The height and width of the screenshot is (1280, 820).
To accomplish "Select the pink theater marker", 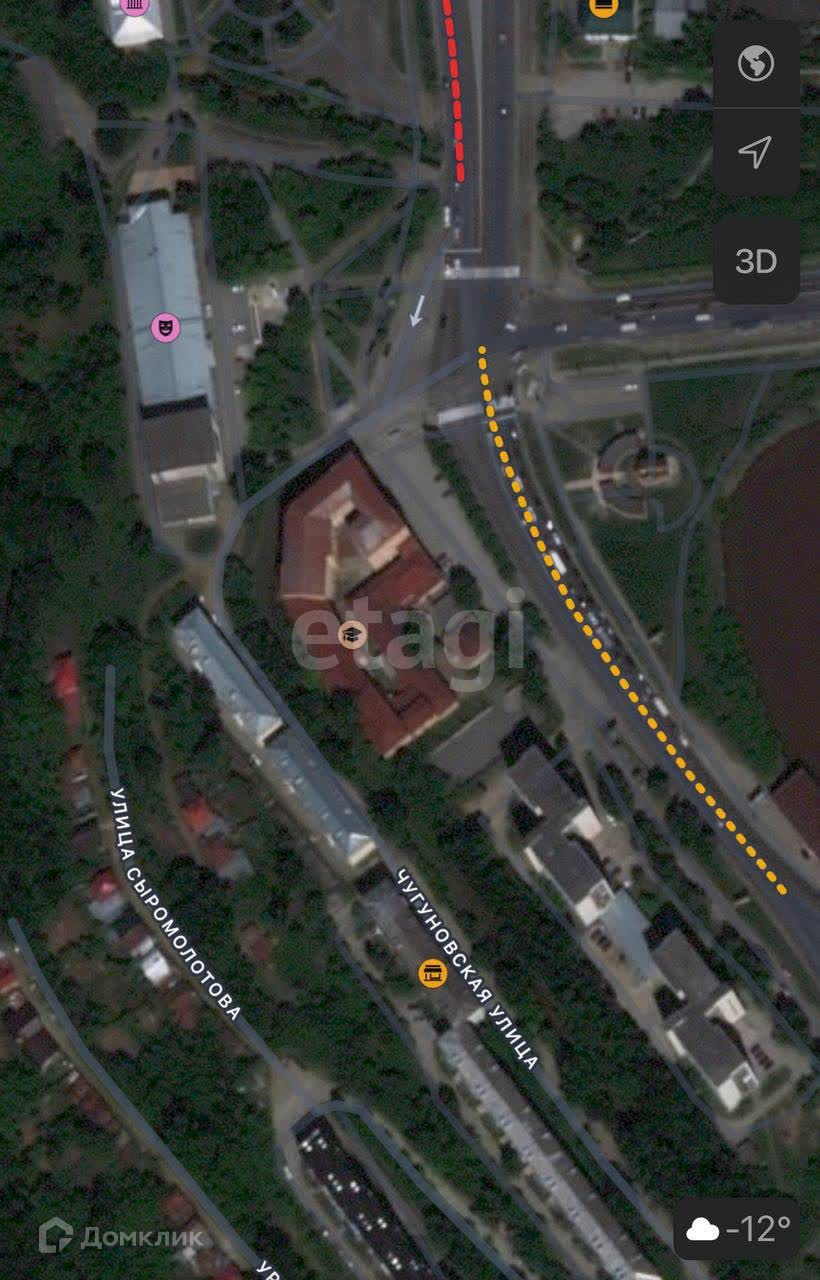I will click(x=165, y=327).
